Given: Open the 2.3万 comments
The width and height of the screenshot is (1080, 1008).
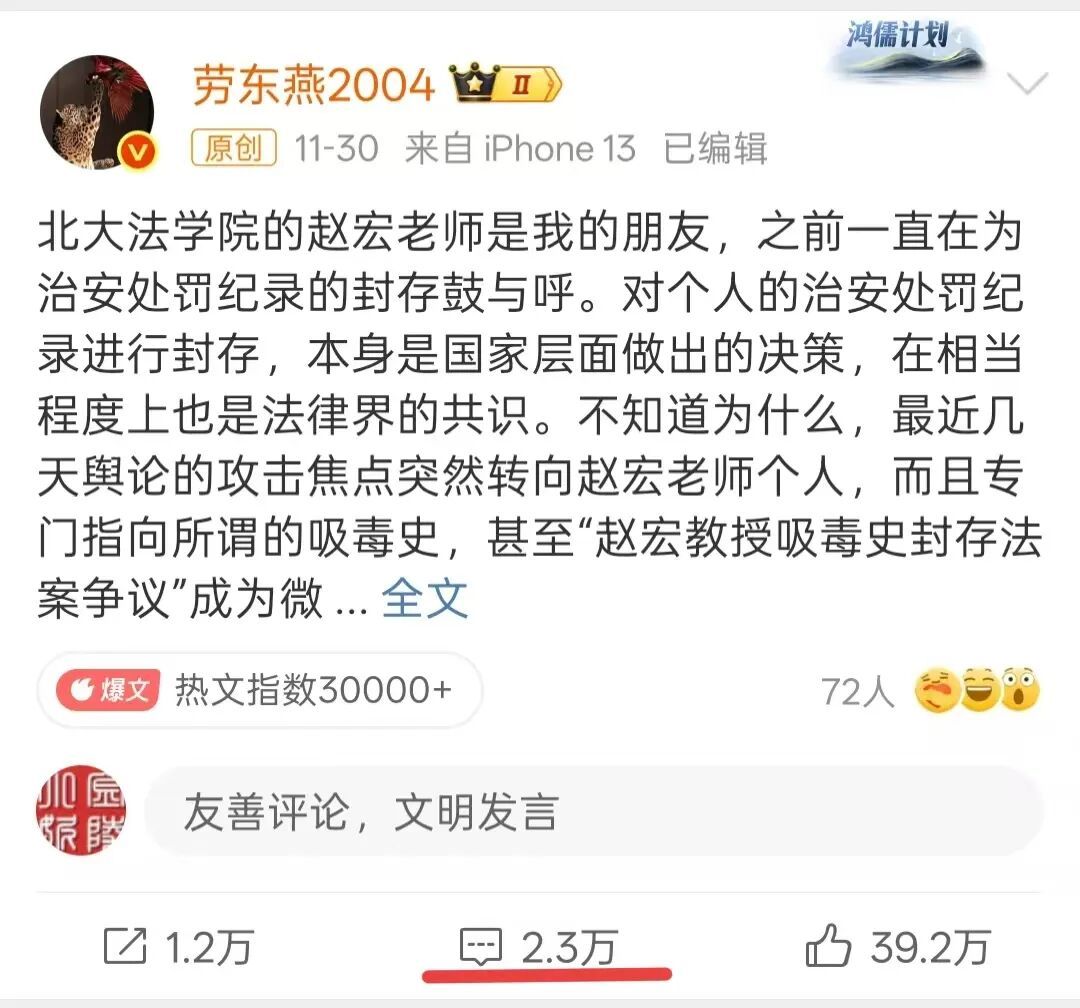Looking at the screenshot, I should 539,946.
